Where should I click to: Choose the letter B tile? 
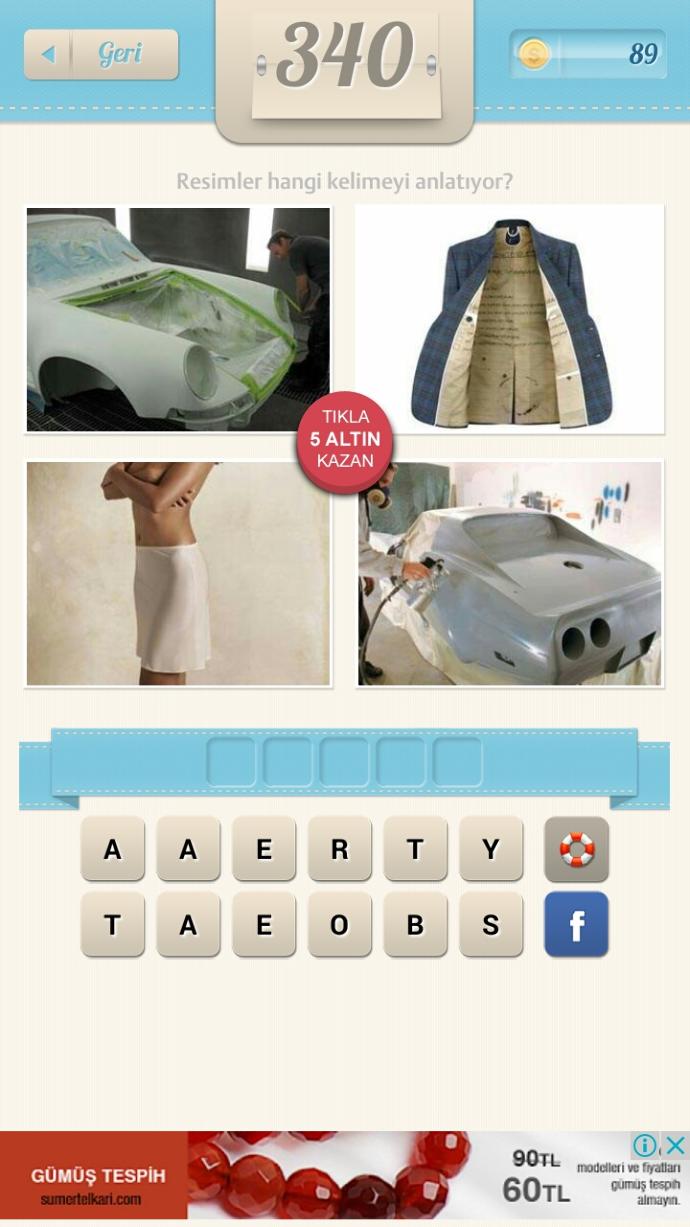click(x=415, y=925)
